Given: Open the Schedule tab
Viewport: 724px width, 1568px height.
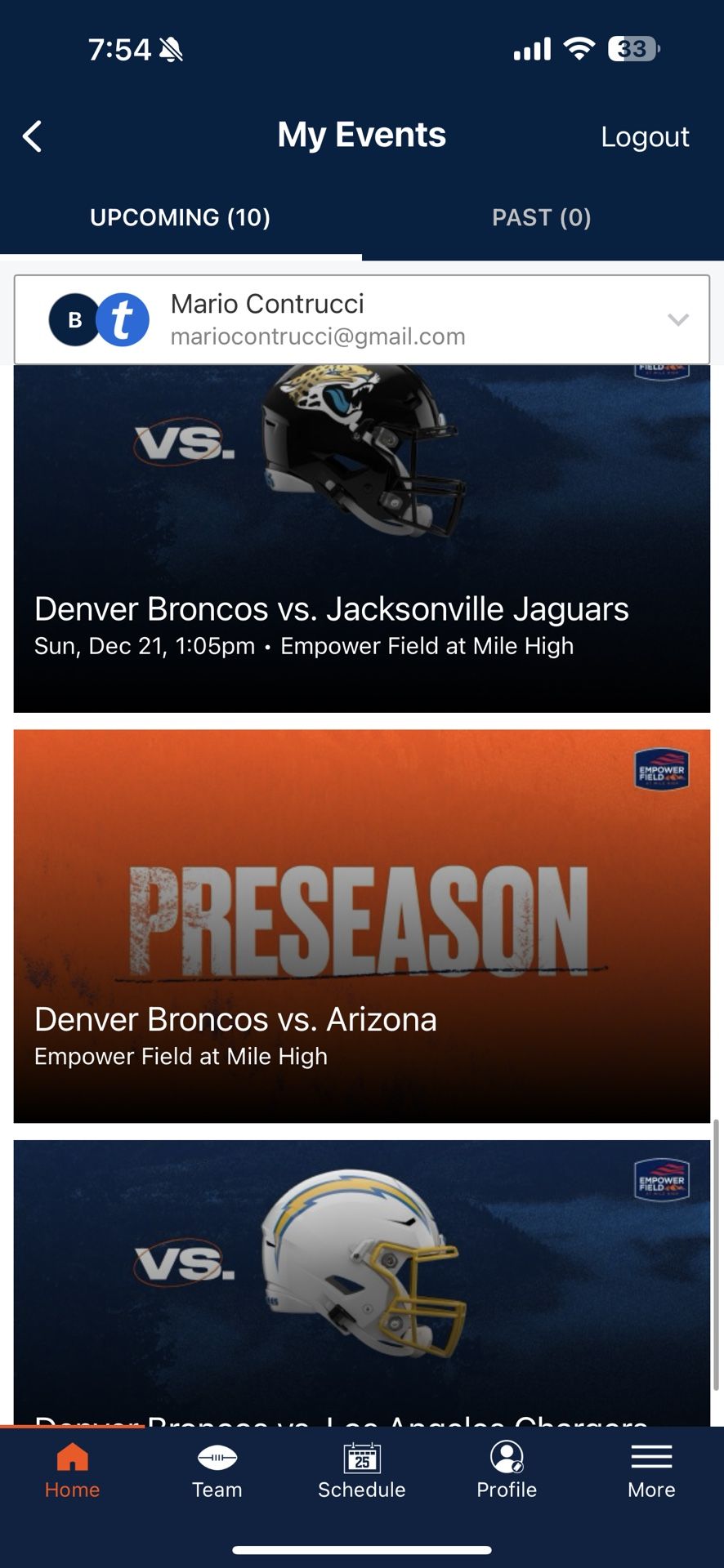Looking at the screenshot, I should click(x=361, y=1470).
